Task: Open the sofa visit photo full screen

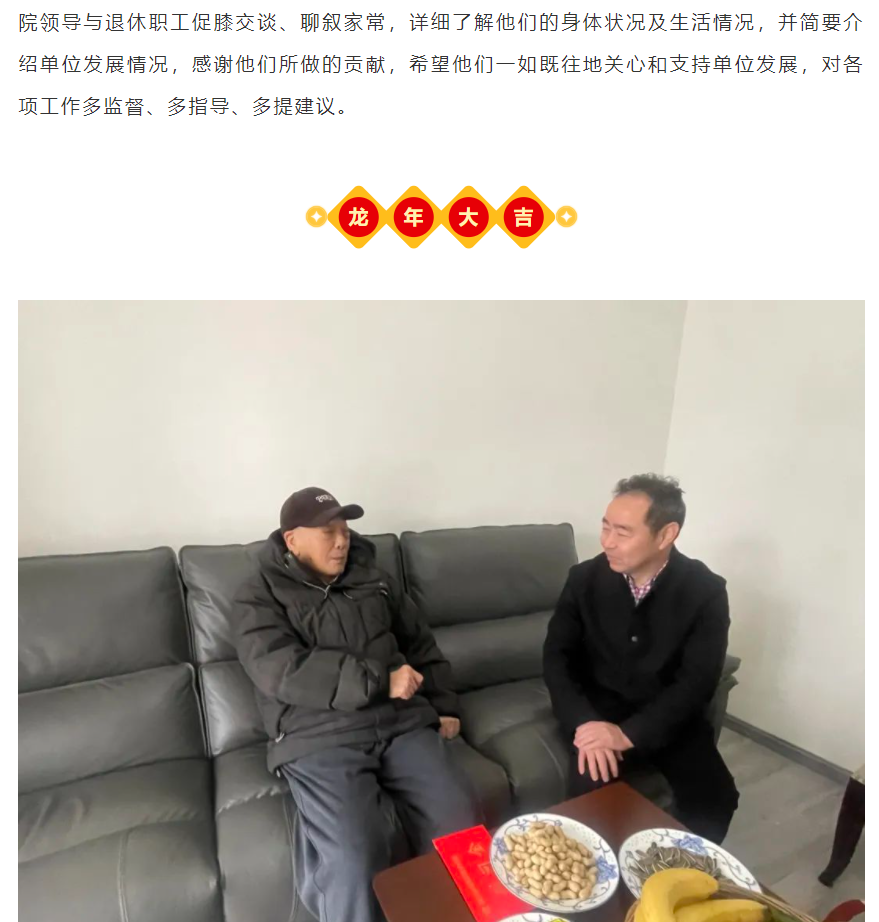Action: coord(441,610)
